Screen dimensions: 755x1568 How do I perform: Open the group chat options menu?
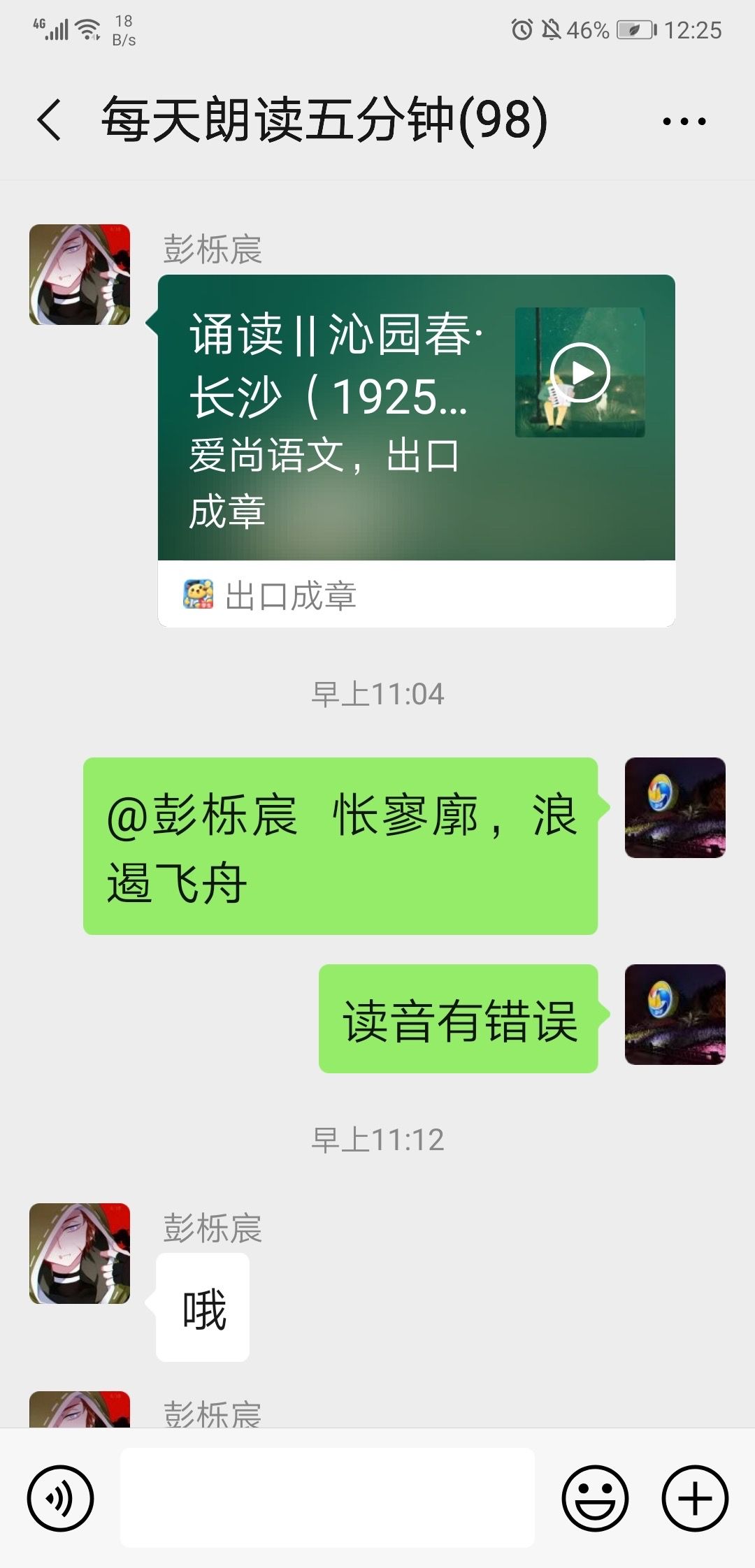pyautogui.click(x=684, y=121)
